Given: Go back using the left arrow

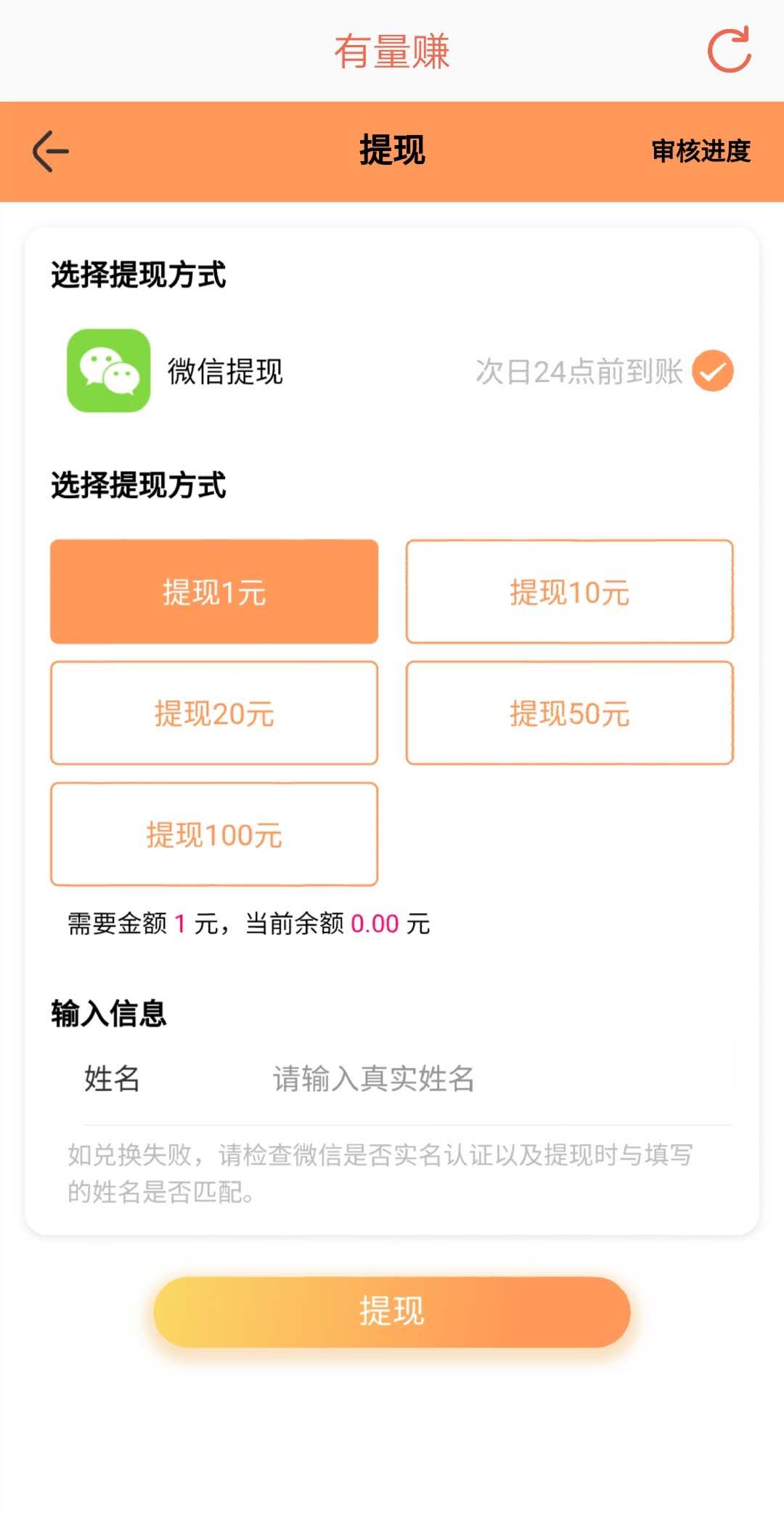Looking at the screenshot, I should tap(51, 151).
